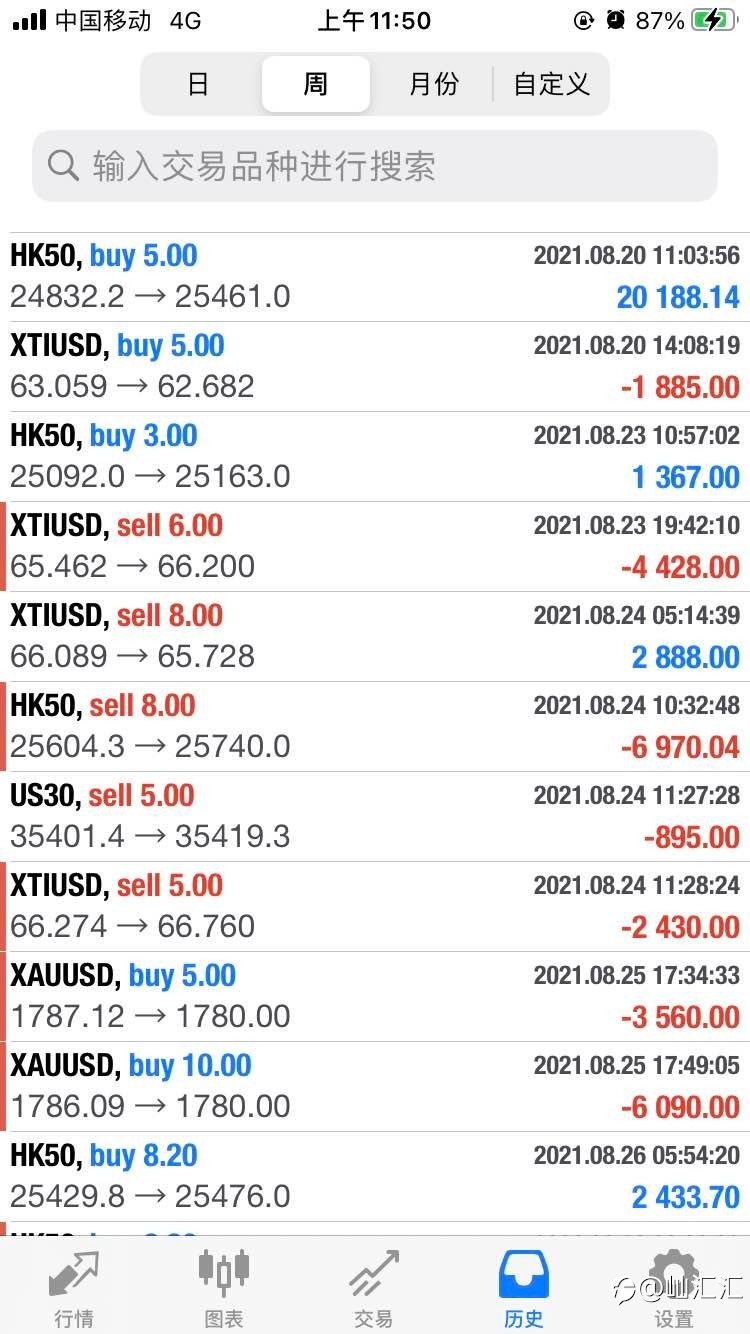This screenshot has width=750, height=1334.
Task: Switch to the 月份 (month) period
Action: click(433, 84)
